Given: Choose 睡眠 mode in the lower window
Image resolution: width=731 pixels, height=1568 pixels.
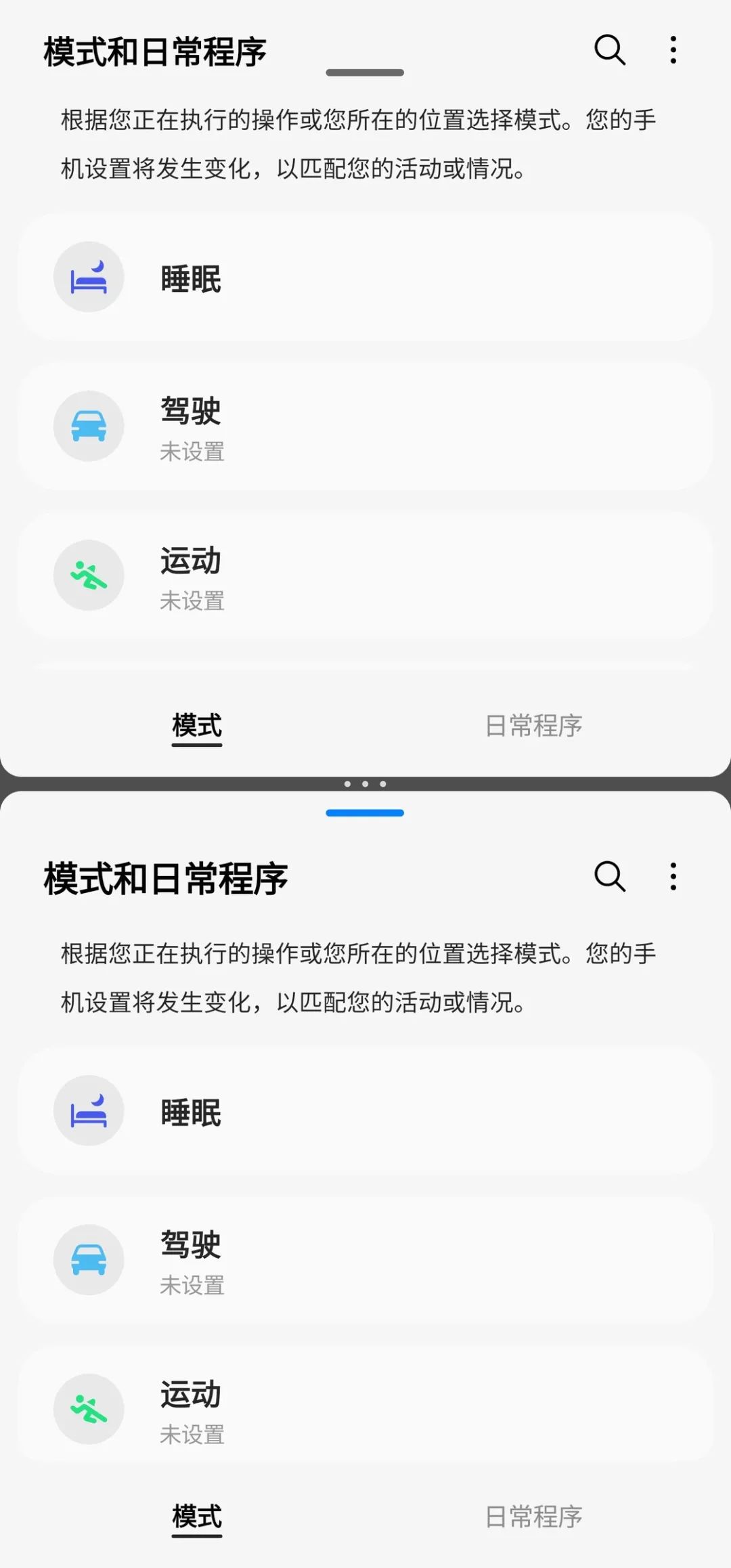Looking at the screenshot, I should pos(365,1111).
